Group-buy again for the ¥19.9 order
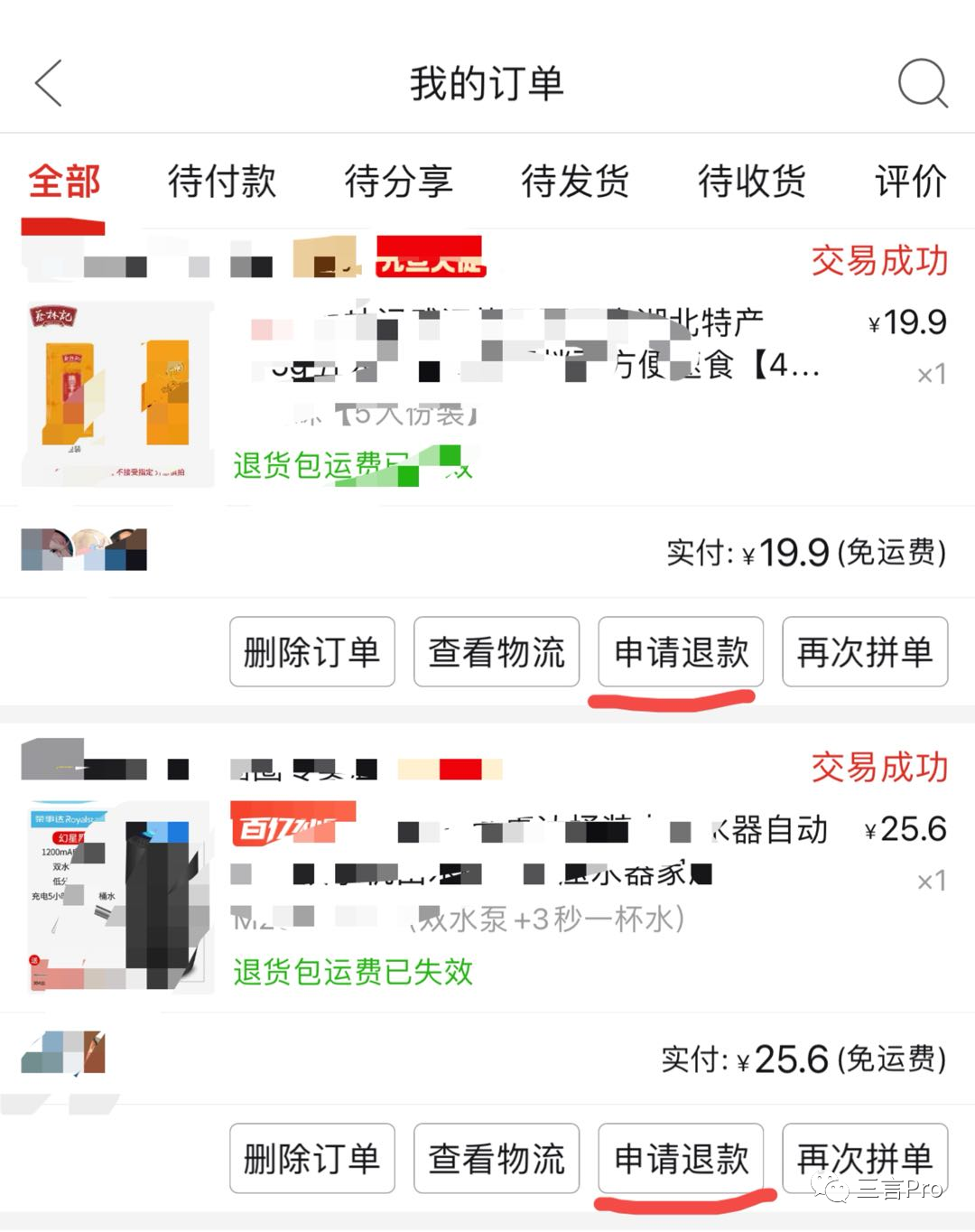975x1232 pixels. tap(864, 652)
